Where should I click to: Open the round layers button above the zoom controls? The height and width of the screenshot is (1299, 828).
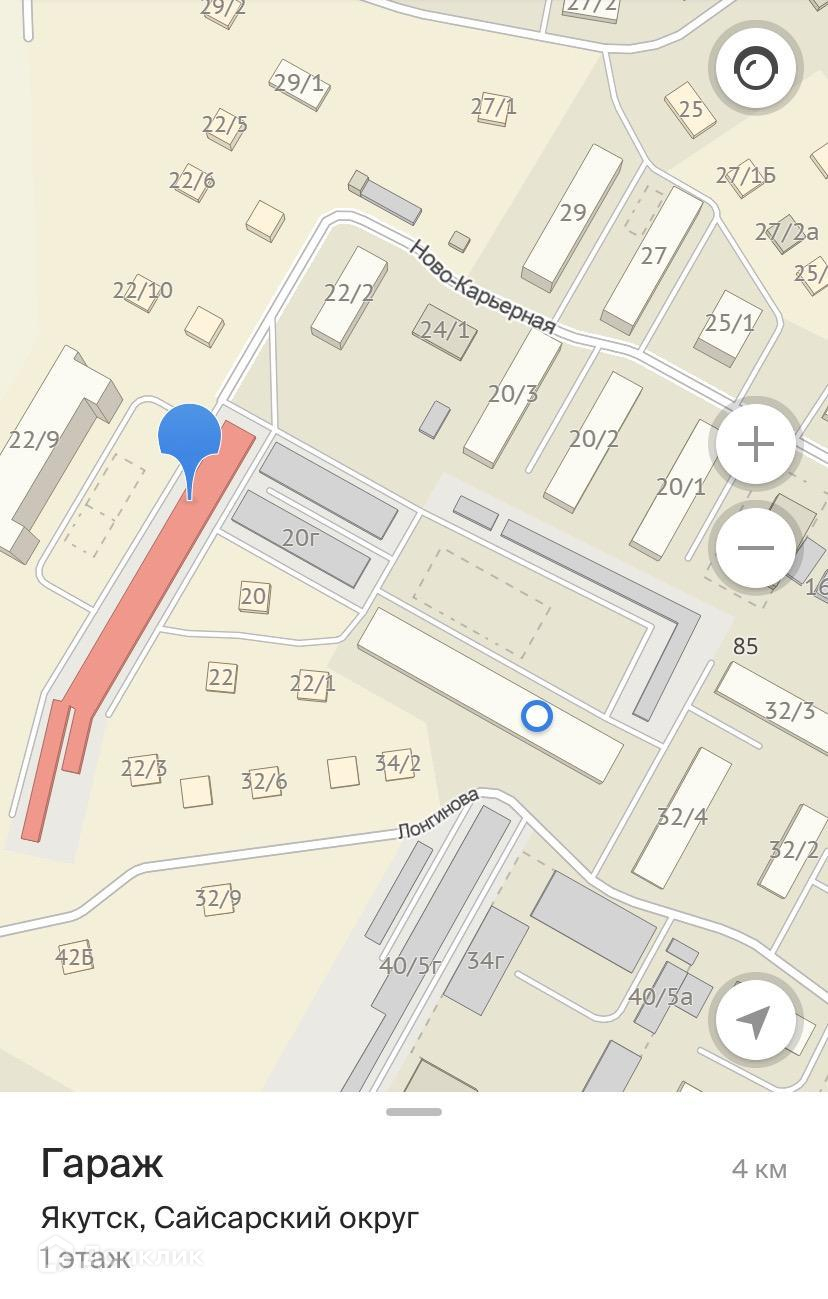(755, 68)
